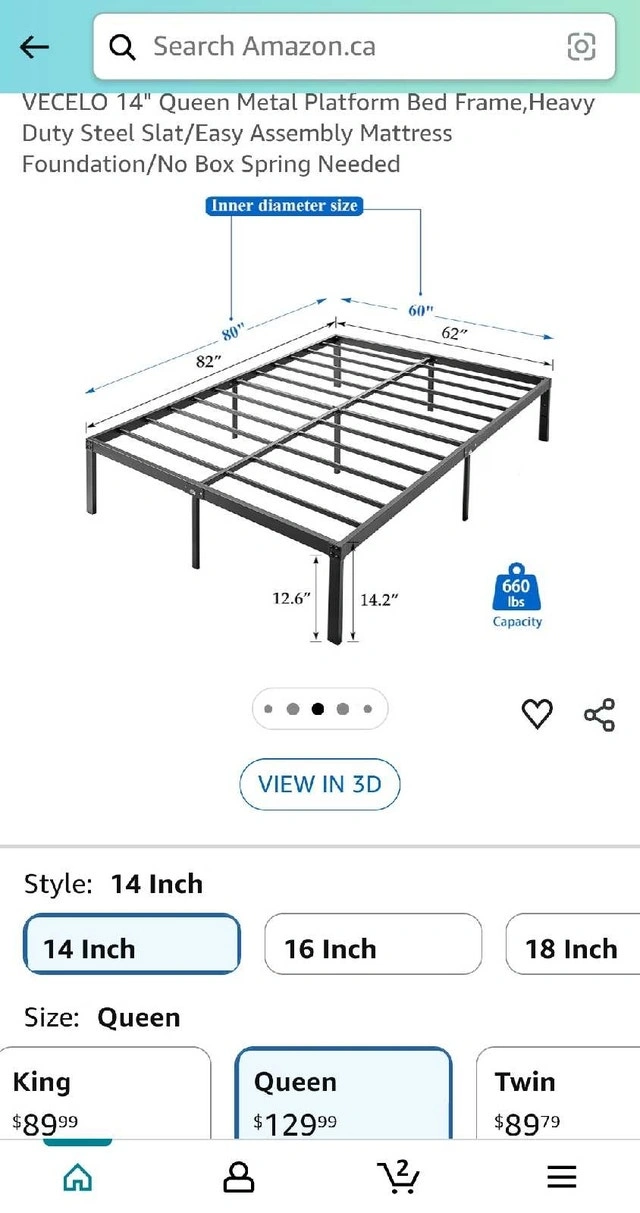Tap the VIEW IN 3D button
Image resolution: width=640 pixels, height=1213 pixels.
click(320, 784)
